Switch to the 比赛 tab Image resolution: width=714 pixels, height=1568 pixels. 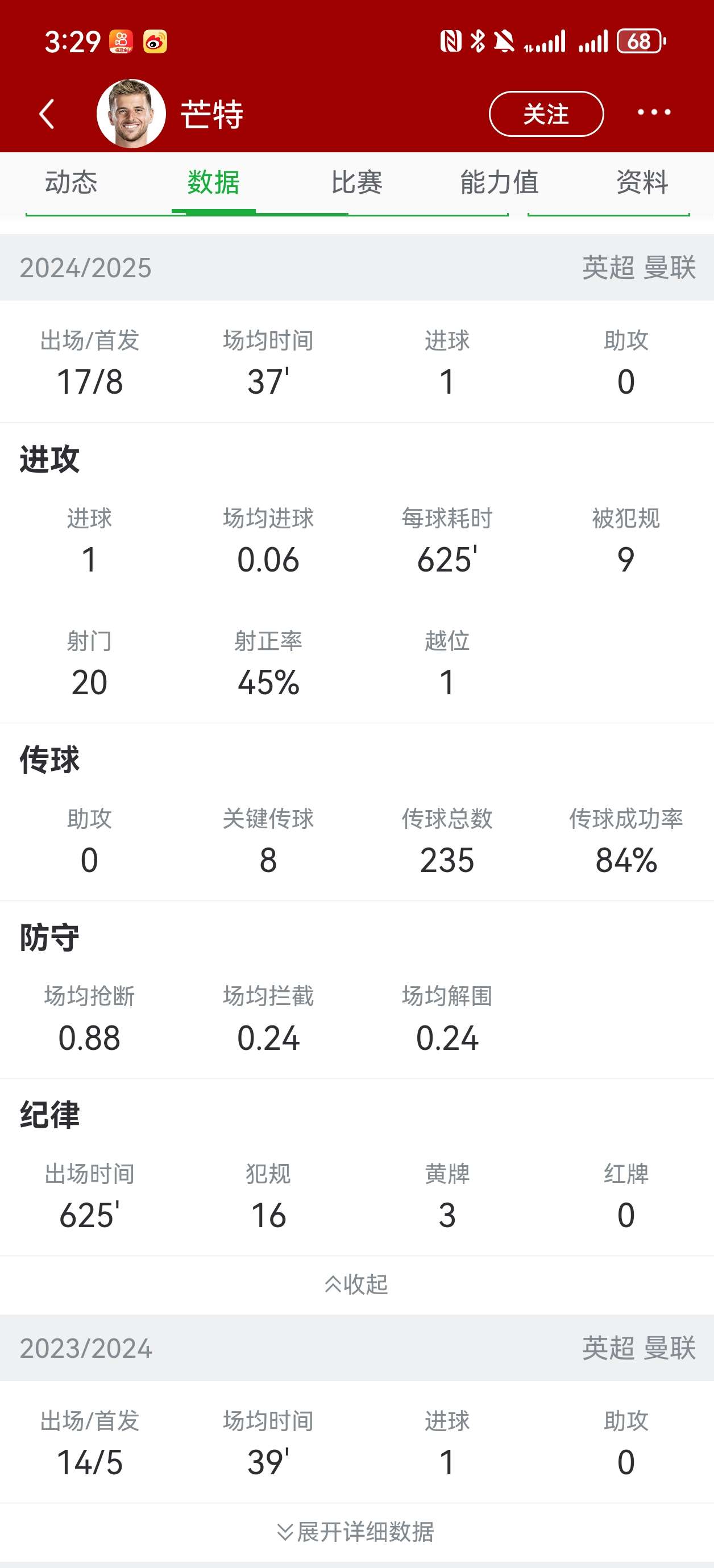[357, 182]
